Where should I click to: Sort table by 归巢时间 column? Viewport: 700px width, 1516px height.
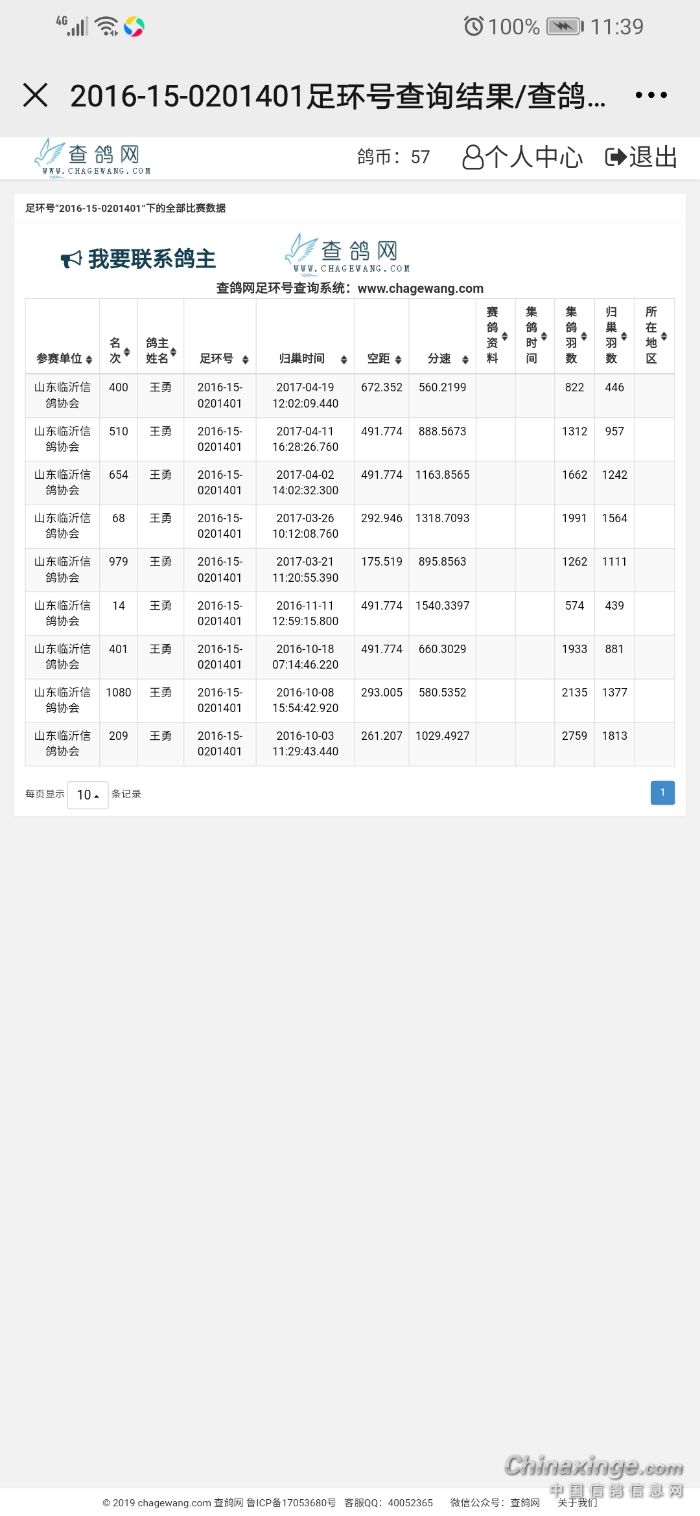click(305, 358)
